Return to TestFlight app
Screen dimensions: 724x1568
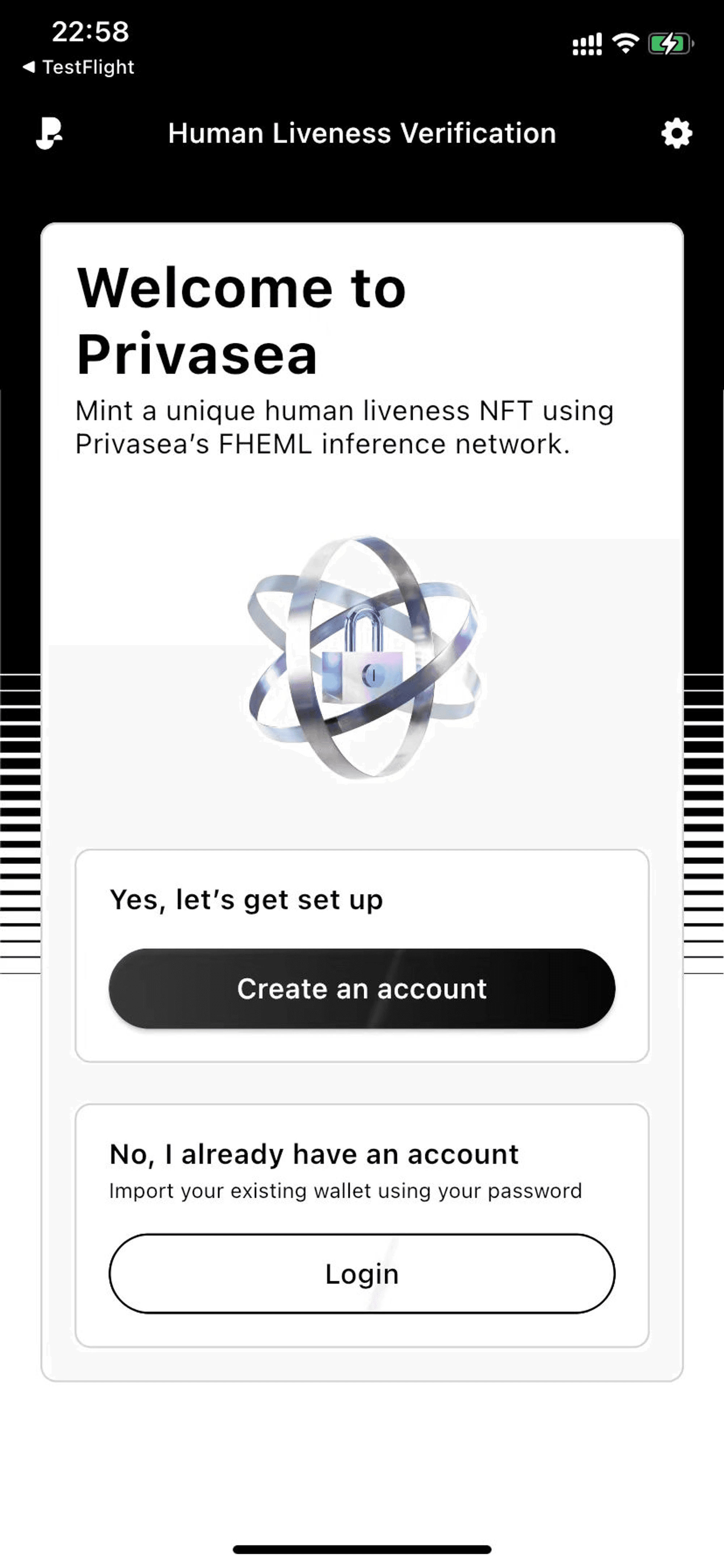(x=79, y=67)
